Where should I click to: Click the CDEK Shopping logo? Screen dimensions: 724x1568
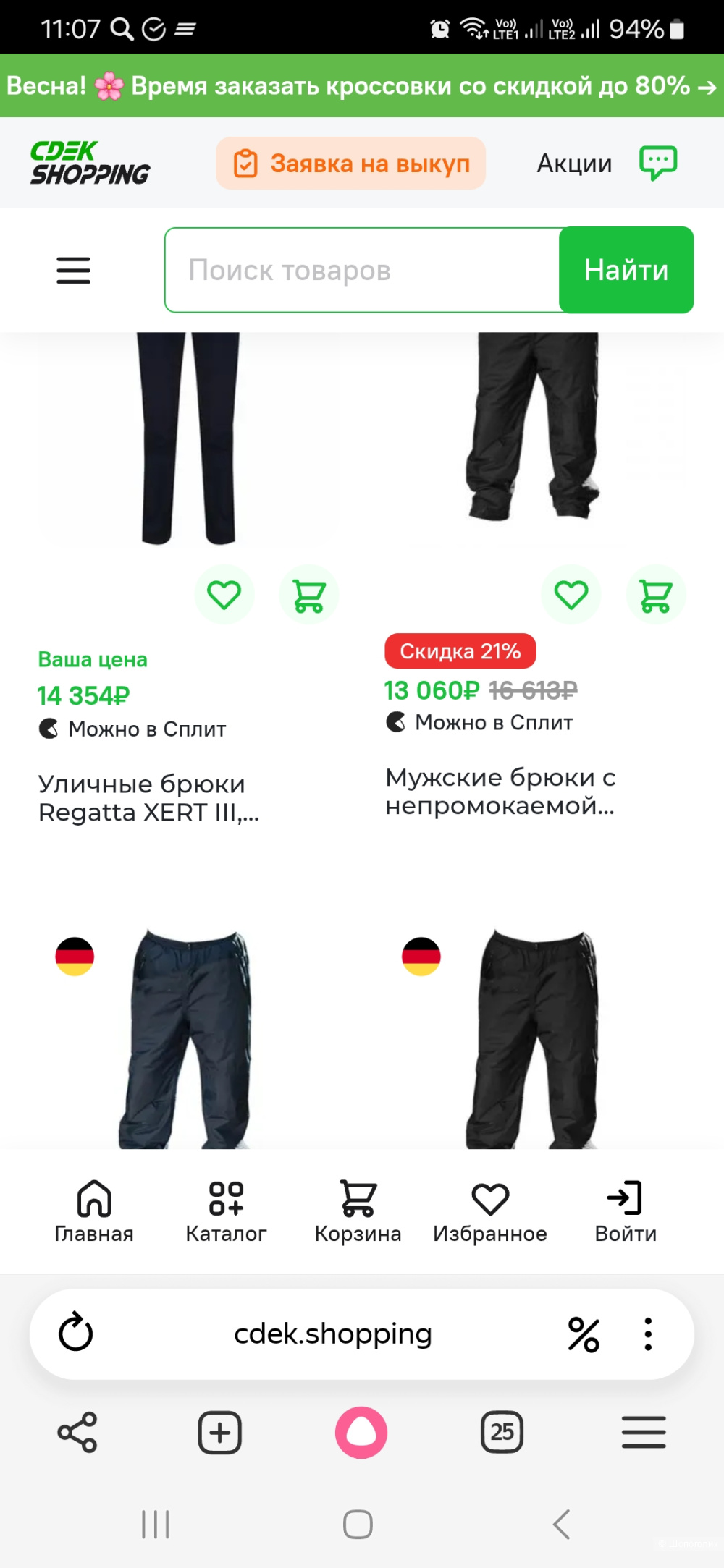90,162
